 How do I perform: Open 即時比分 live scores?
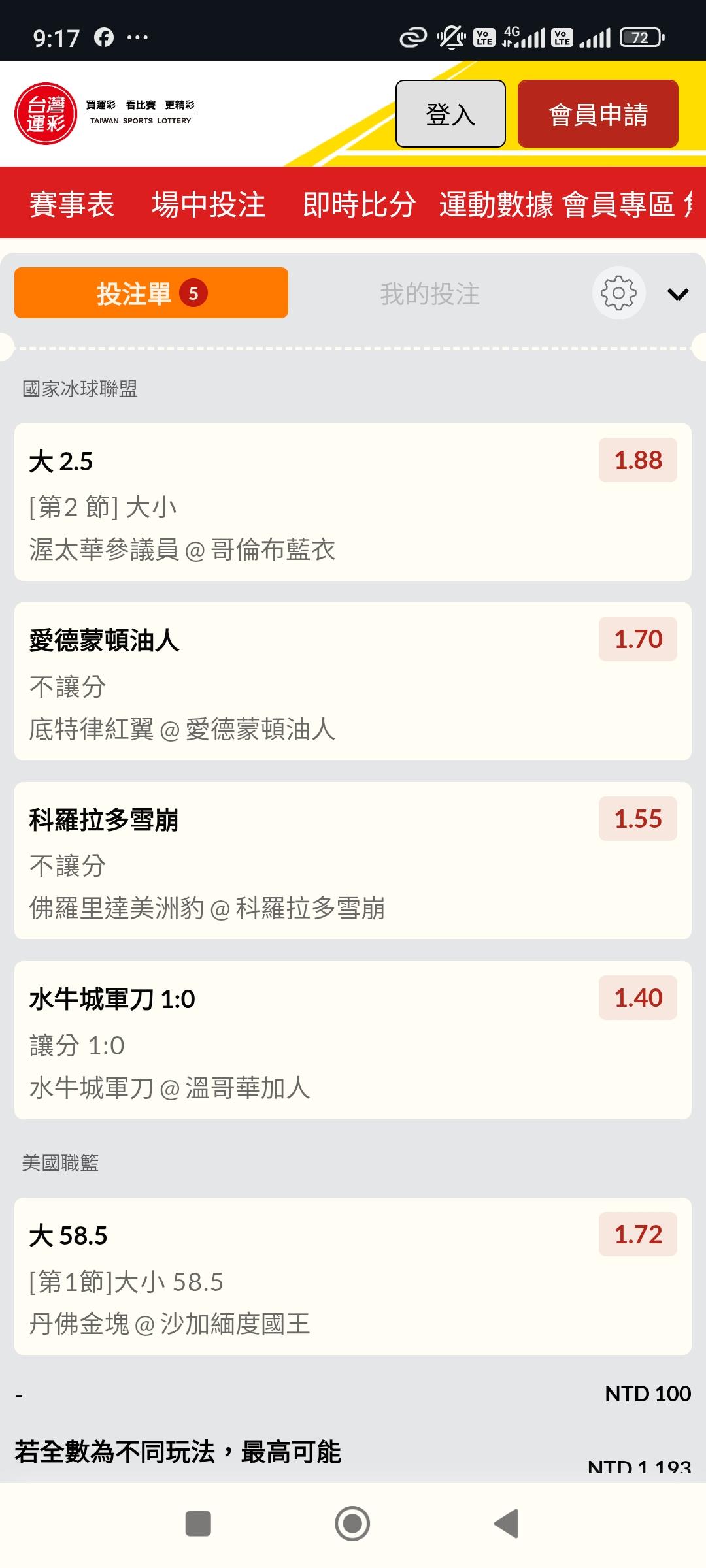(x=359, y=204)
